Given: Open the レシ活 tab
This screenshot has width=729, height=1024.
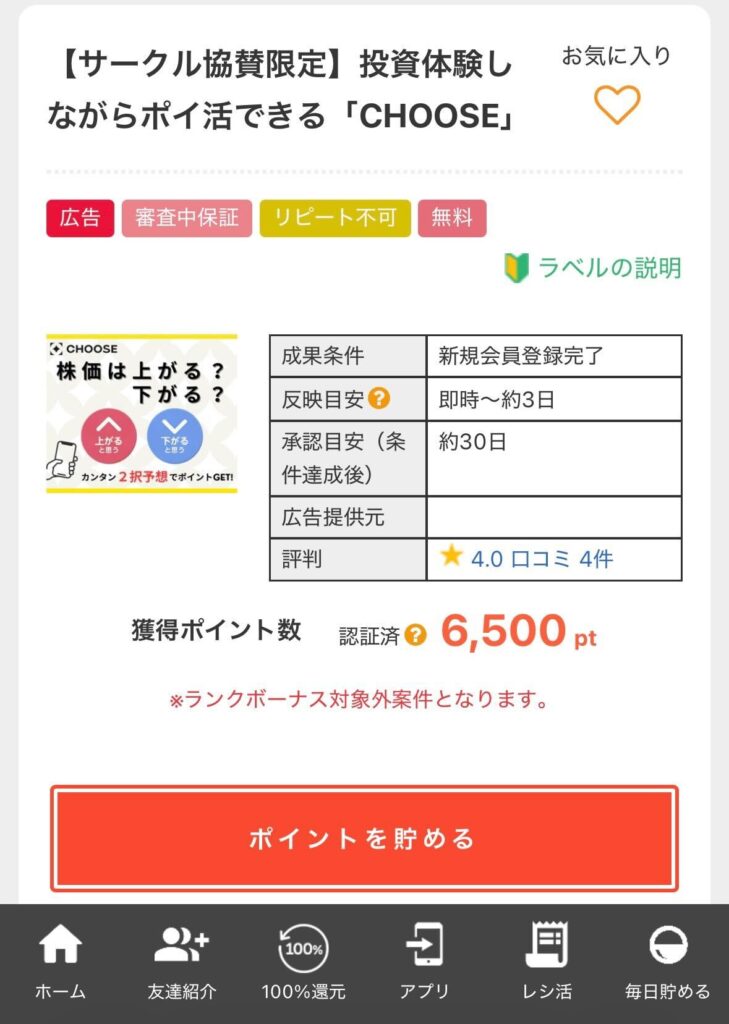Looking at the screenshot, I should 546,962.
